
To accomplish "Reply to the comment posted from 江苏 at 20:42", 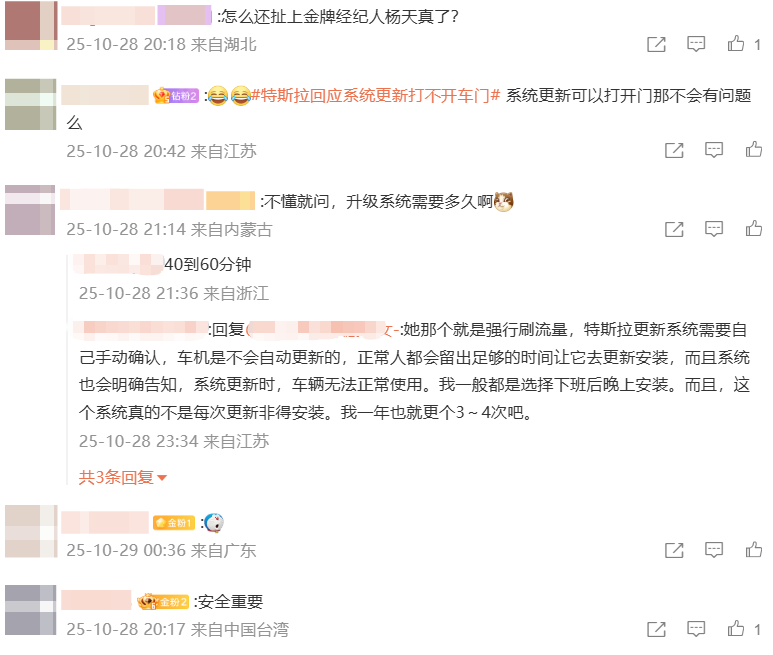I will pyautogui.click(x=714, y=150).
